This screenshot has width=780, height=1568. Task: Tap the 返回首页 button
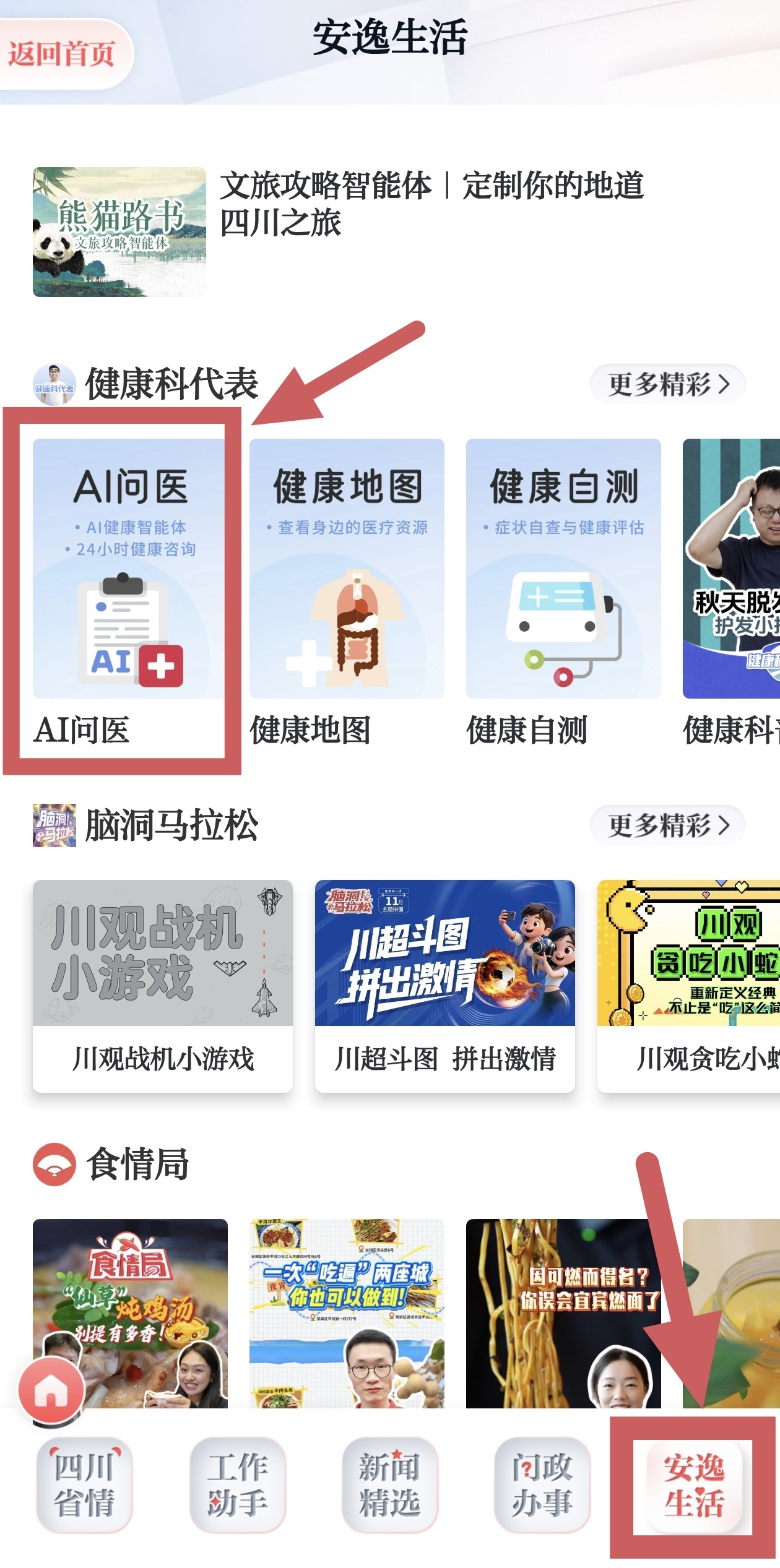[x=62, y=54]
